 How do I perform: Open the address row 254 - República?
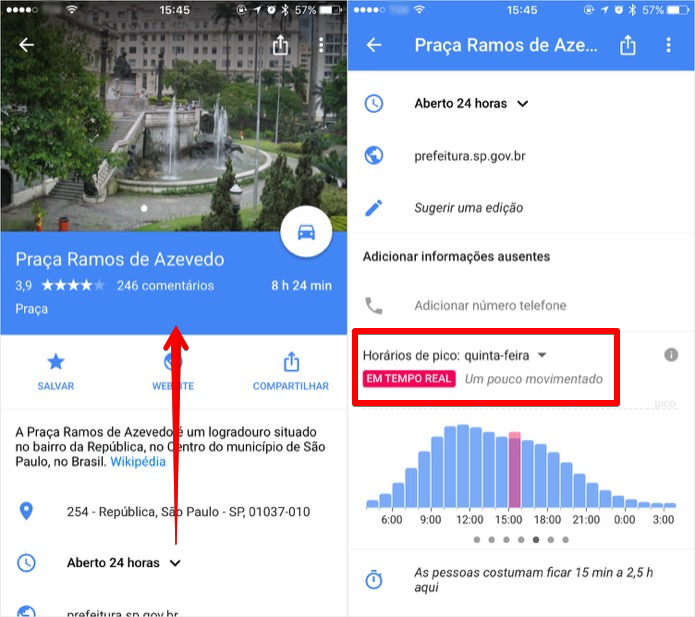click(x=188, y=512)
